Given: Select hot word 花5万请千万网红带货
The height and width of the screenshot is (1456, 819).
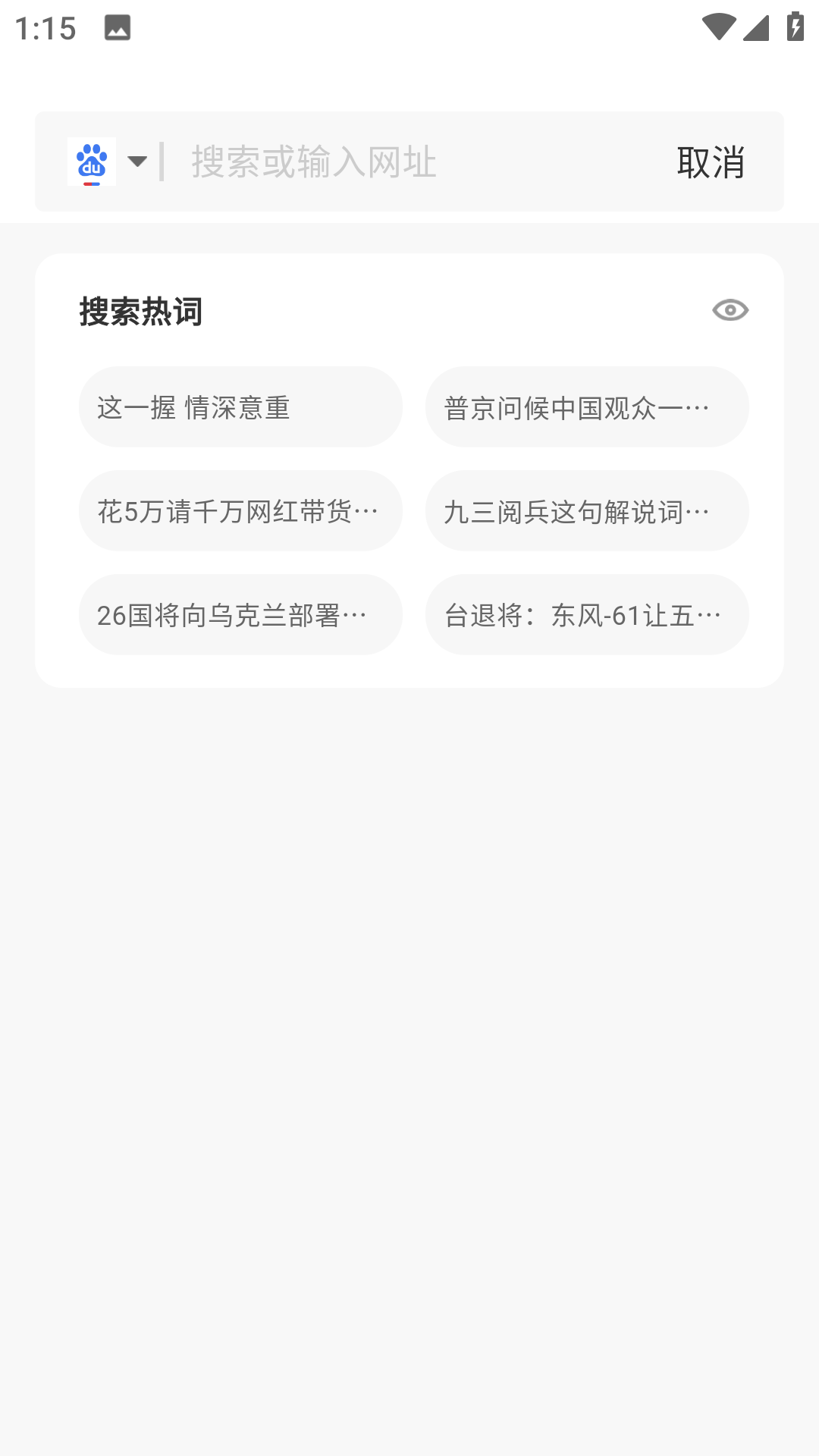Looking at the screenshot, I should click(240, 511).
